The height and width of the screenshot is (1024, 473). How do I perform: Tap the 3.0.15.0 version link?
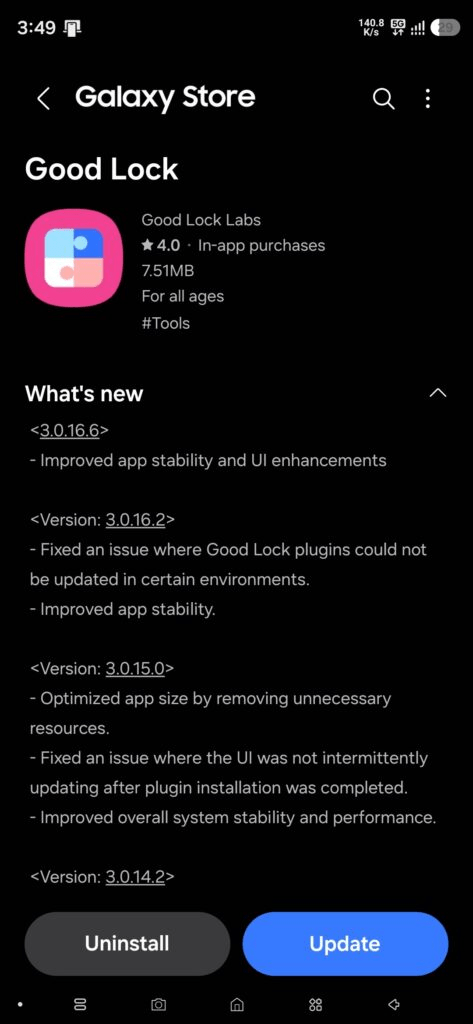(x=136, y=668)
